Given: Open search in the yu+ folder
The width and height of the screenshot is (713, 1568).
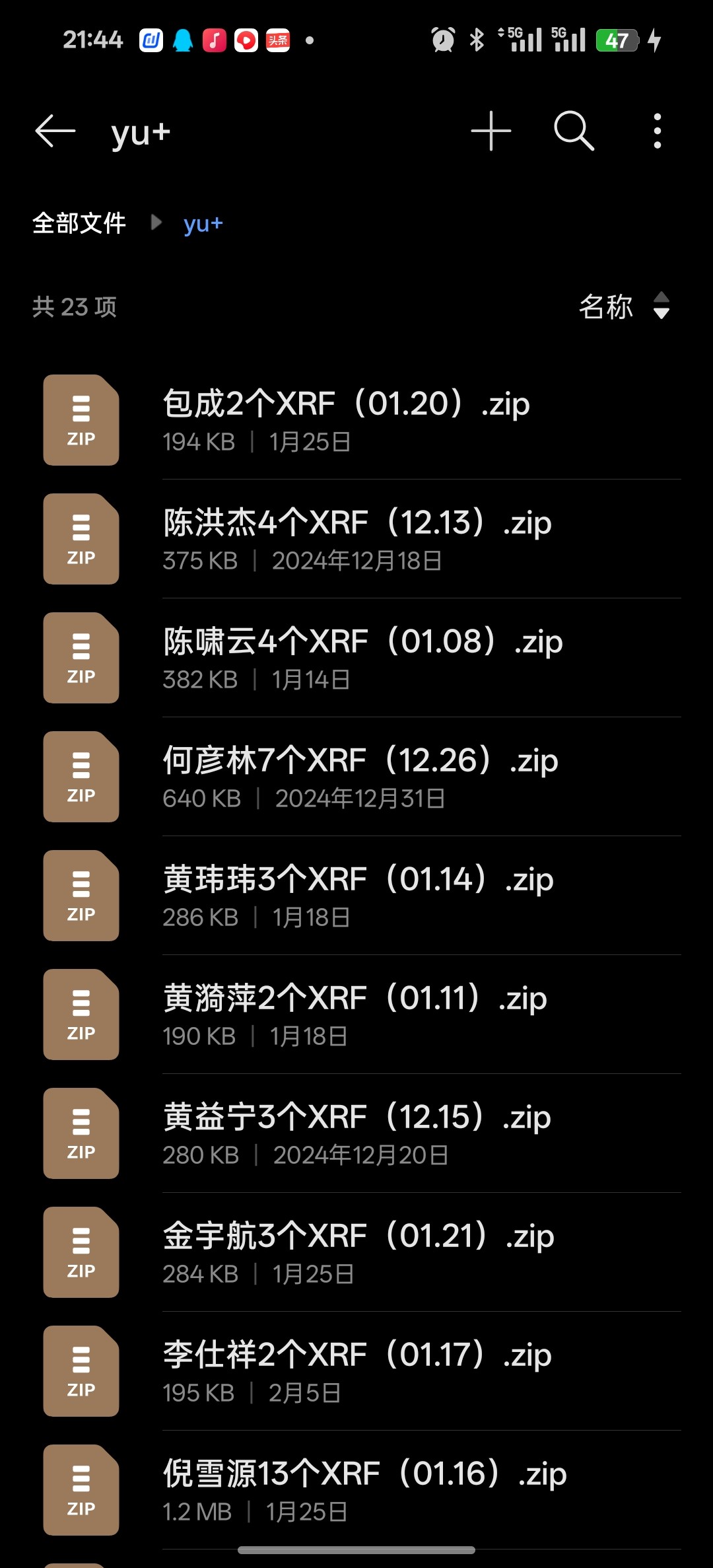Looking at the screenshot, I should click(x=574, y=131).
